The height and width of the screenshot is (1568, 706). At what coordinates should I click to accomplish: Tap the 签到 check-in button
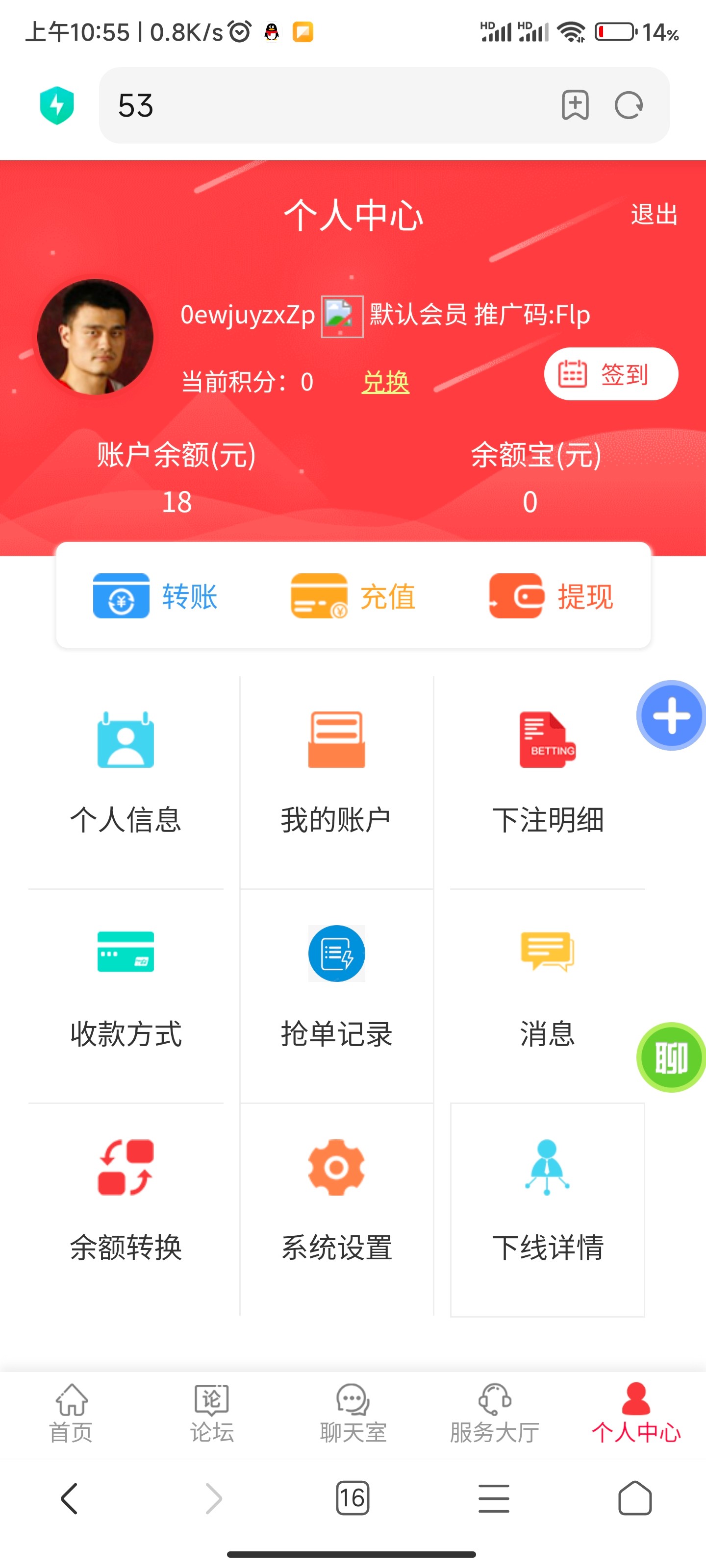coord(610,374)
